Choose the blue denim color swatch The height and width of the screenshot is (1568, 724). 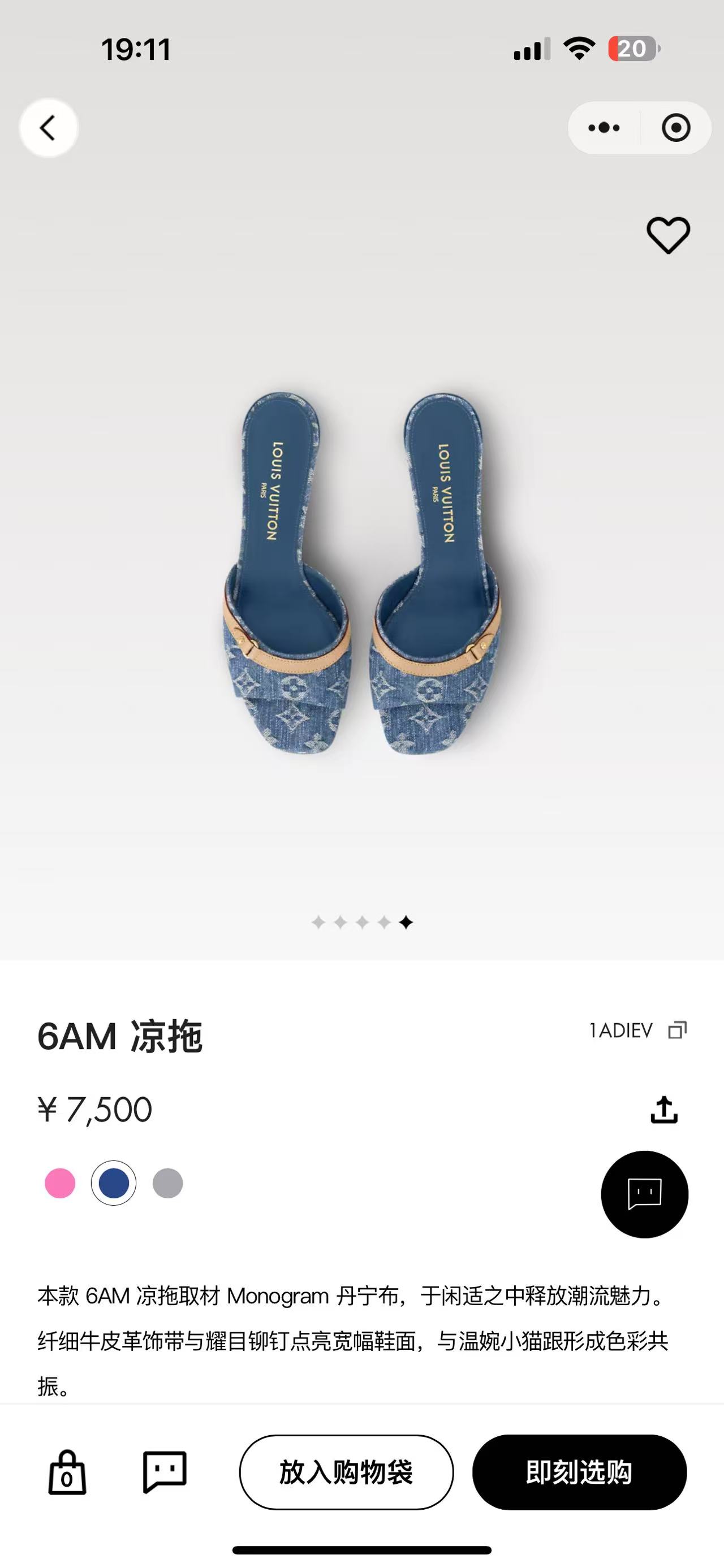coord(114,1183)
